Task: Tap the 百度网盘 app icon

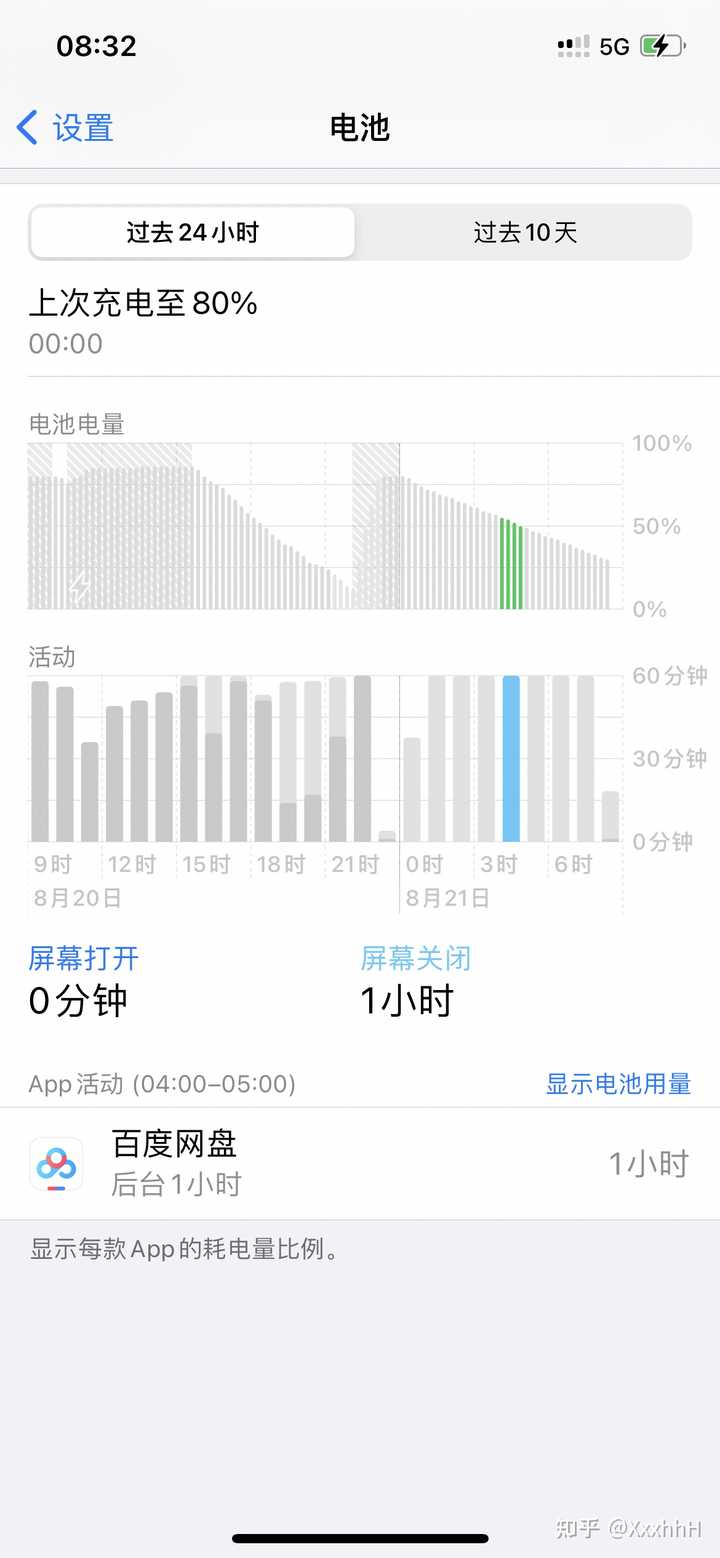Action: (x=56, y=1164)
